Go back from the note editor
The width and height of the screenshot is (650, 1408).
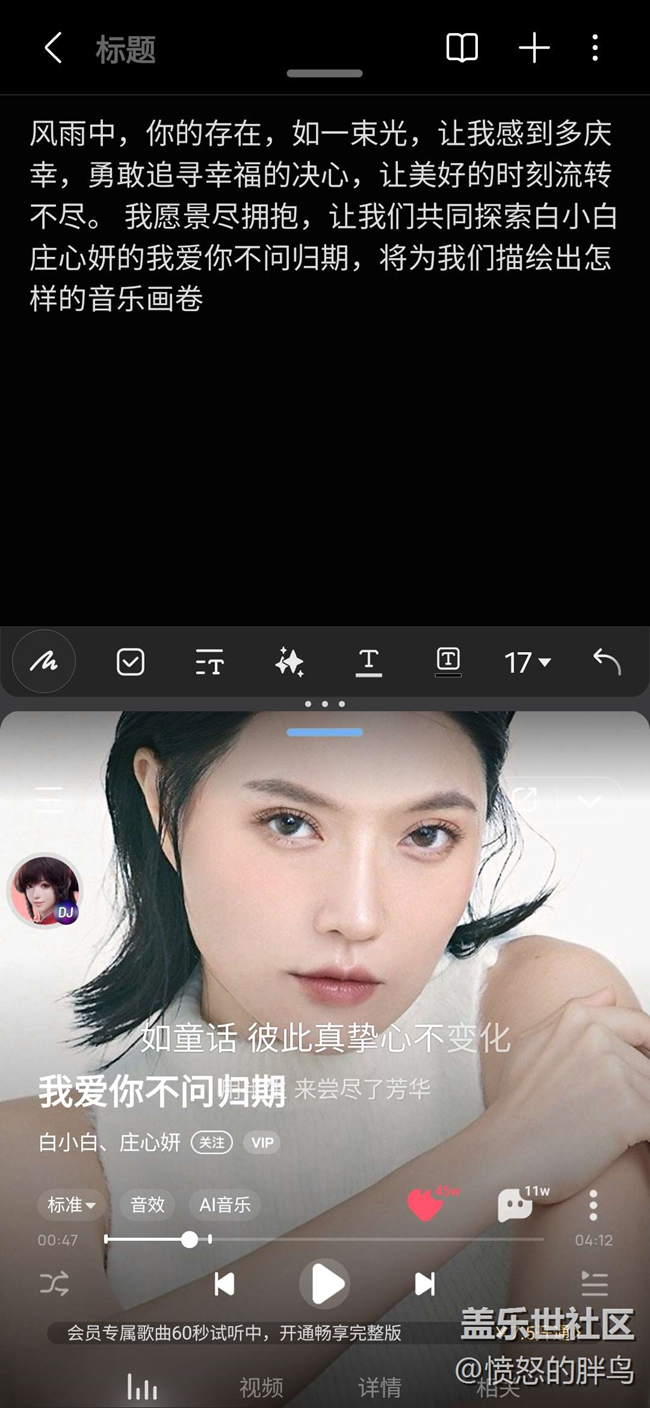pyautogui.click(x=53, y=48)
